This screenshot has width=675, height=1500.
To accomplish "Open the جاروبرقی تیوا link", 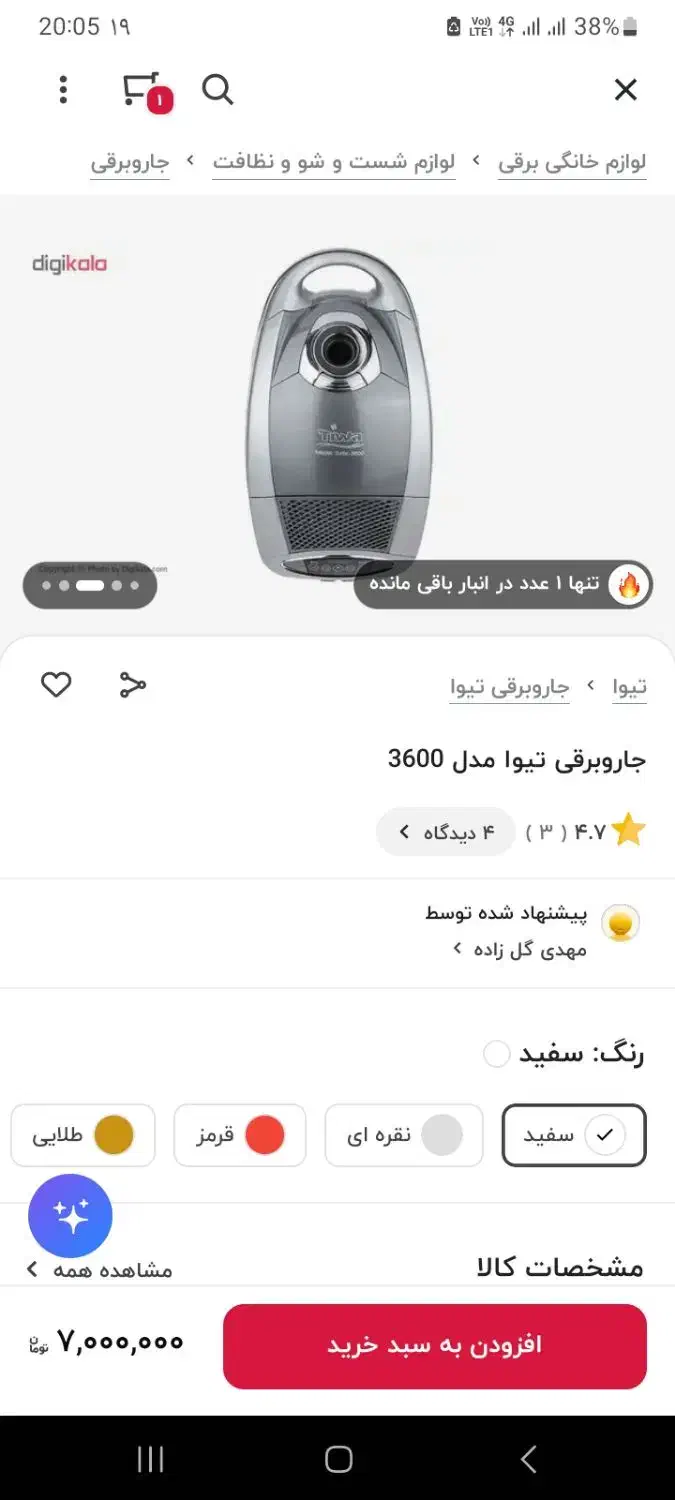I will (x=509, y=687).
